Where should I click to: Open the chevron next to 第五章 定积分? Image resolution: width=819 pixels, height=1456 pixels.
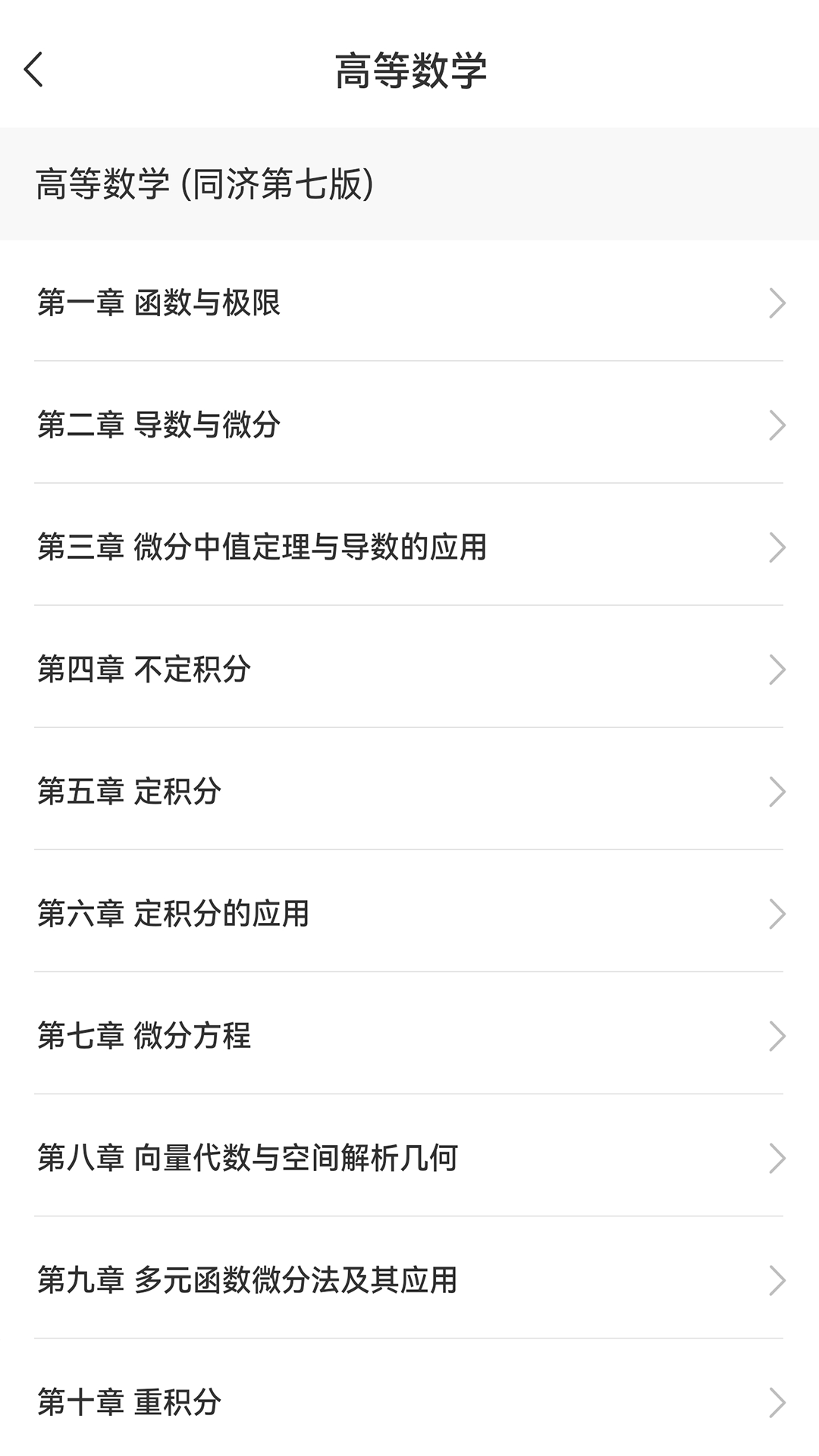(780, 792)
